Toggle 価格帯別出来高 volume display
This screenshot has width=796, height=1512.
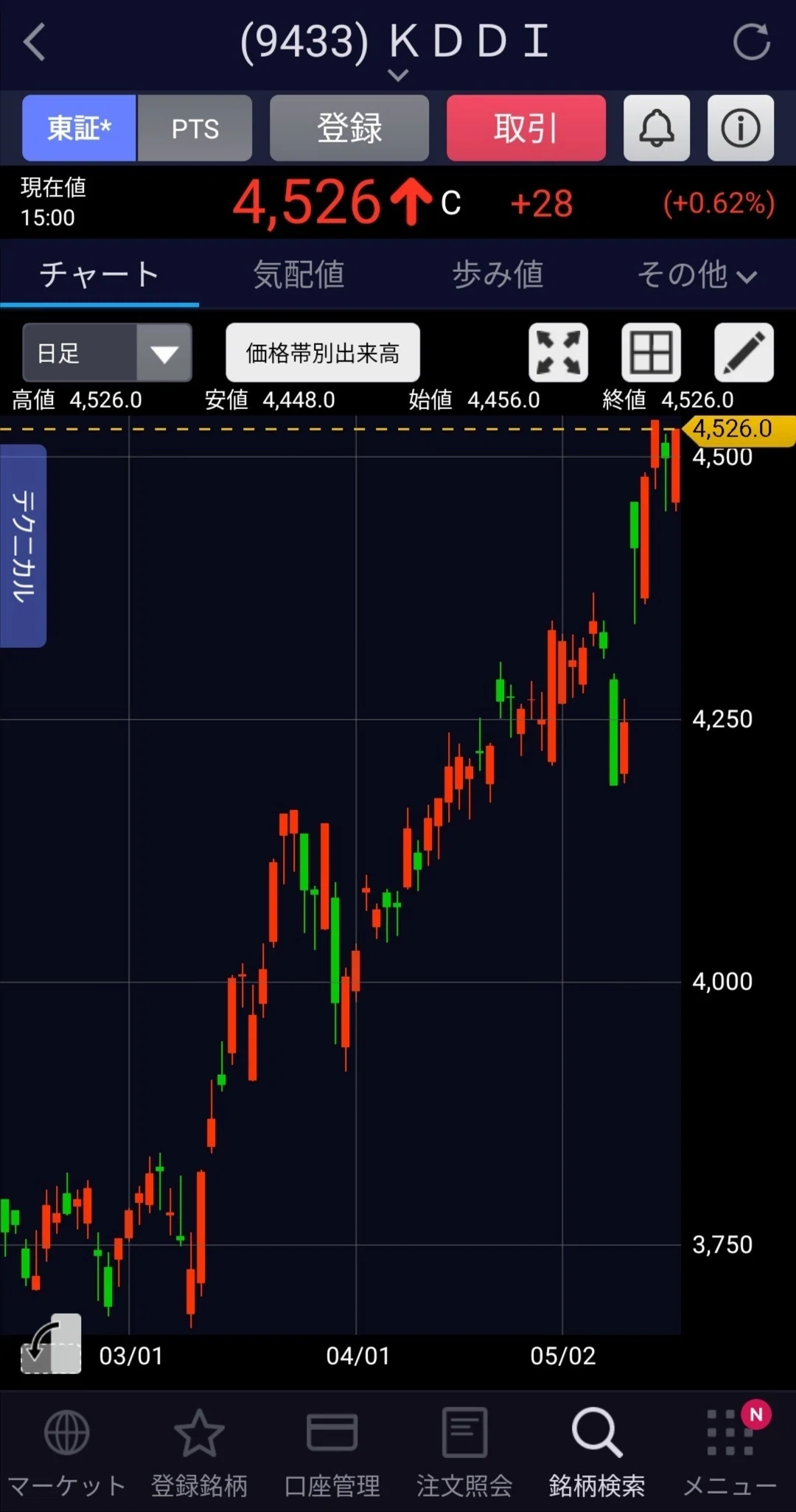click(x=323, y=353)
